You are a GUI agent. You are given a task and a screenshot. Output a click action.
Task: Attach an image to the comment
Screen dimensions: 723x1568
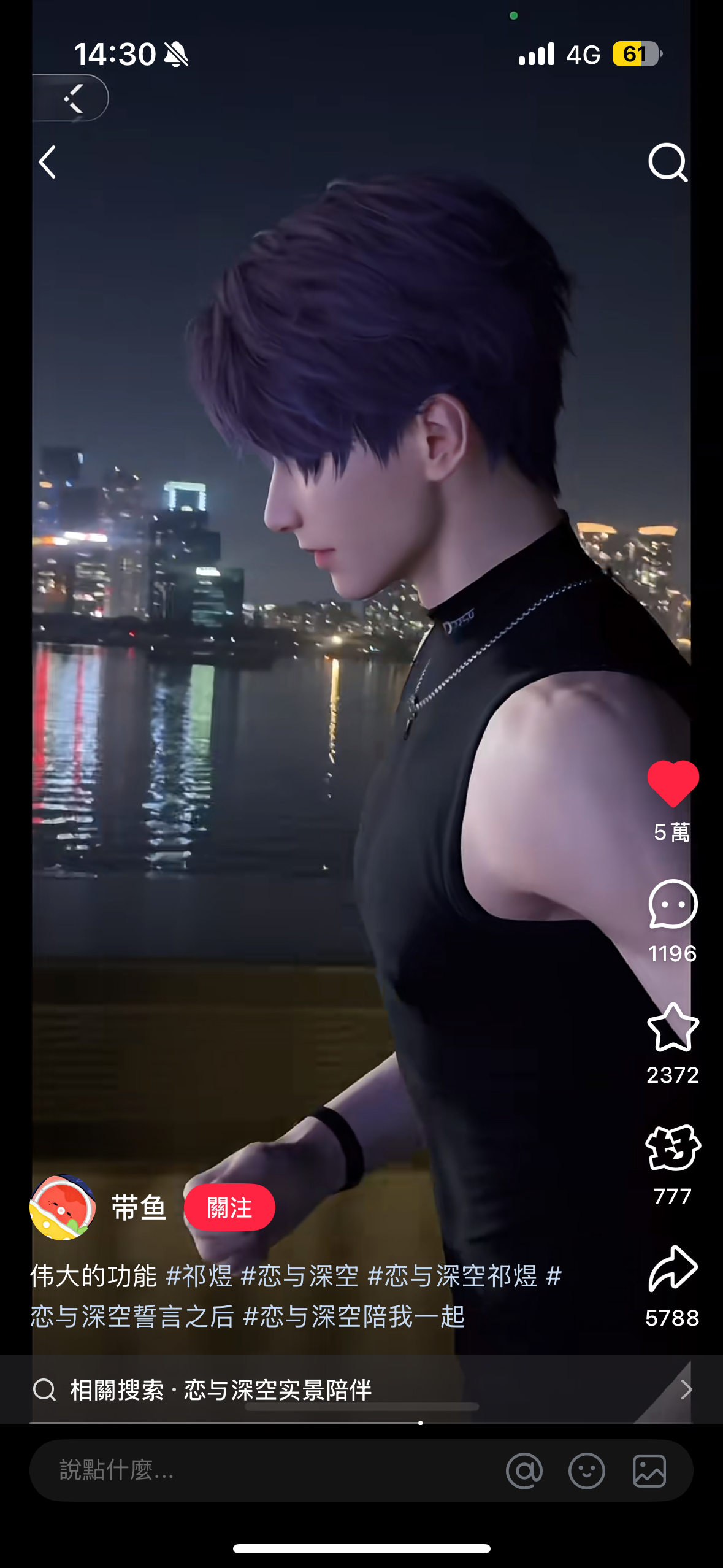649,1470
